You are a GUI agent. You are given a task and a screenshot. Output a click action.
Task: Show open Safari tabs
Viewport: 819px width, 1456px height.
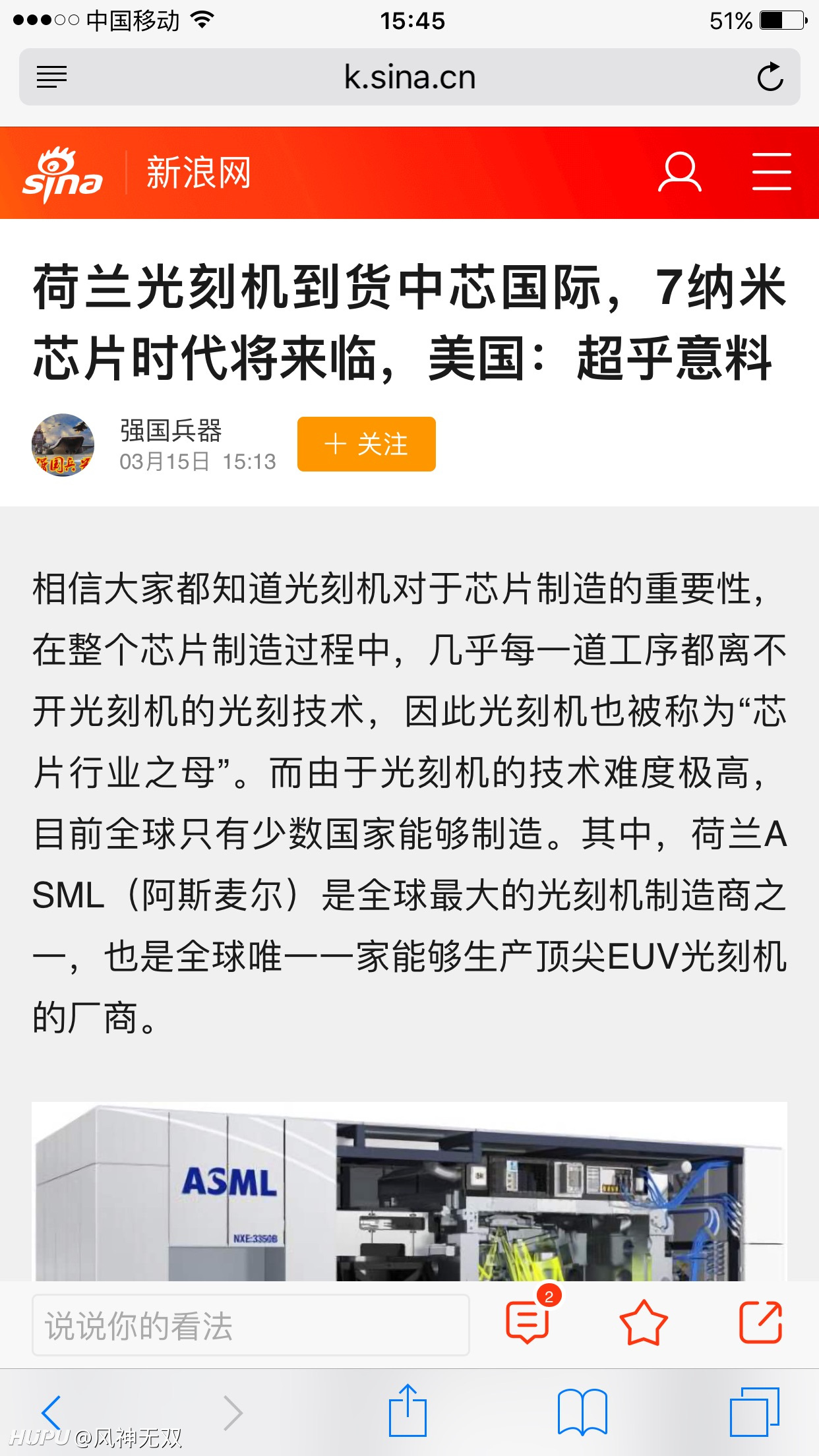tap(754, 1412)
